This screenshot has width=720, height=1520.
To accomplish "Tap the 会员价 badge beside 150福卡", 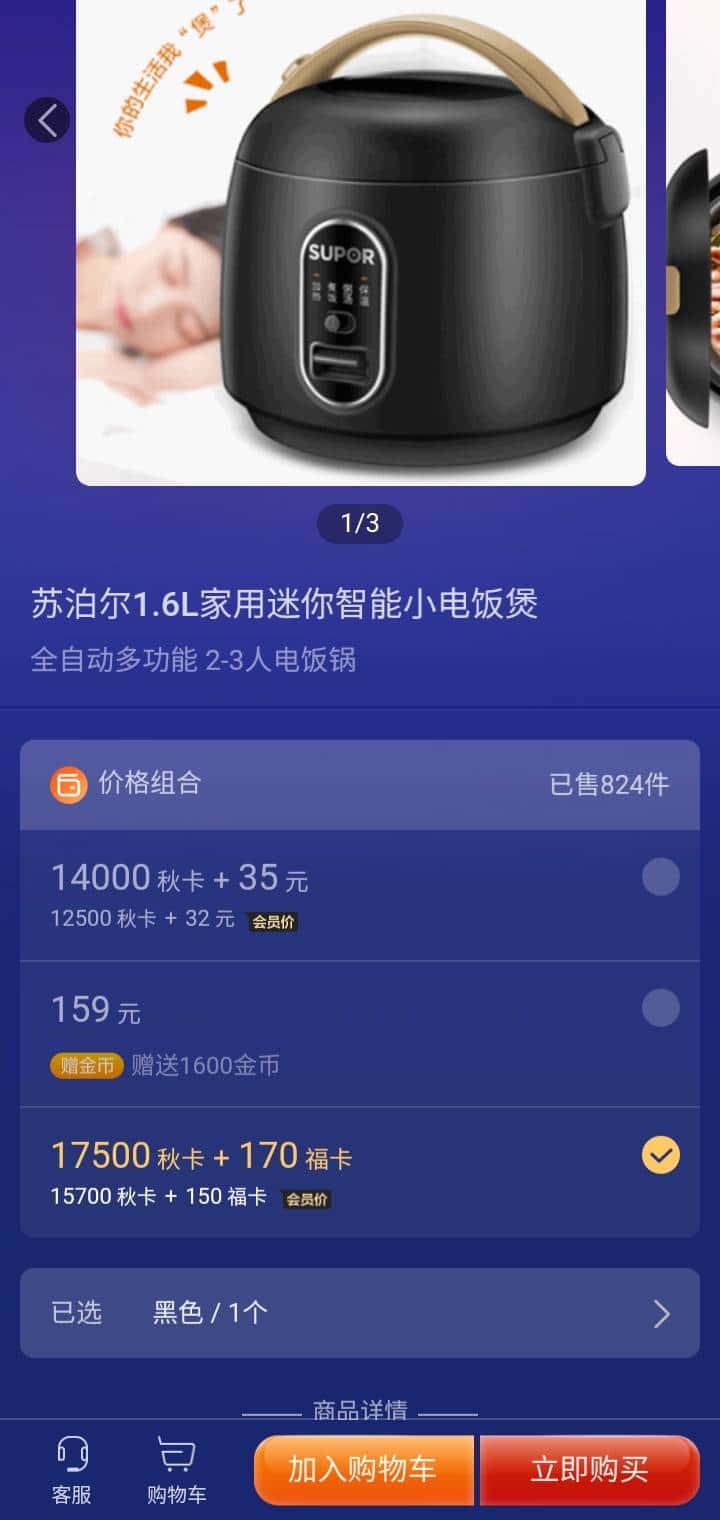I will tap(309, 1198).
